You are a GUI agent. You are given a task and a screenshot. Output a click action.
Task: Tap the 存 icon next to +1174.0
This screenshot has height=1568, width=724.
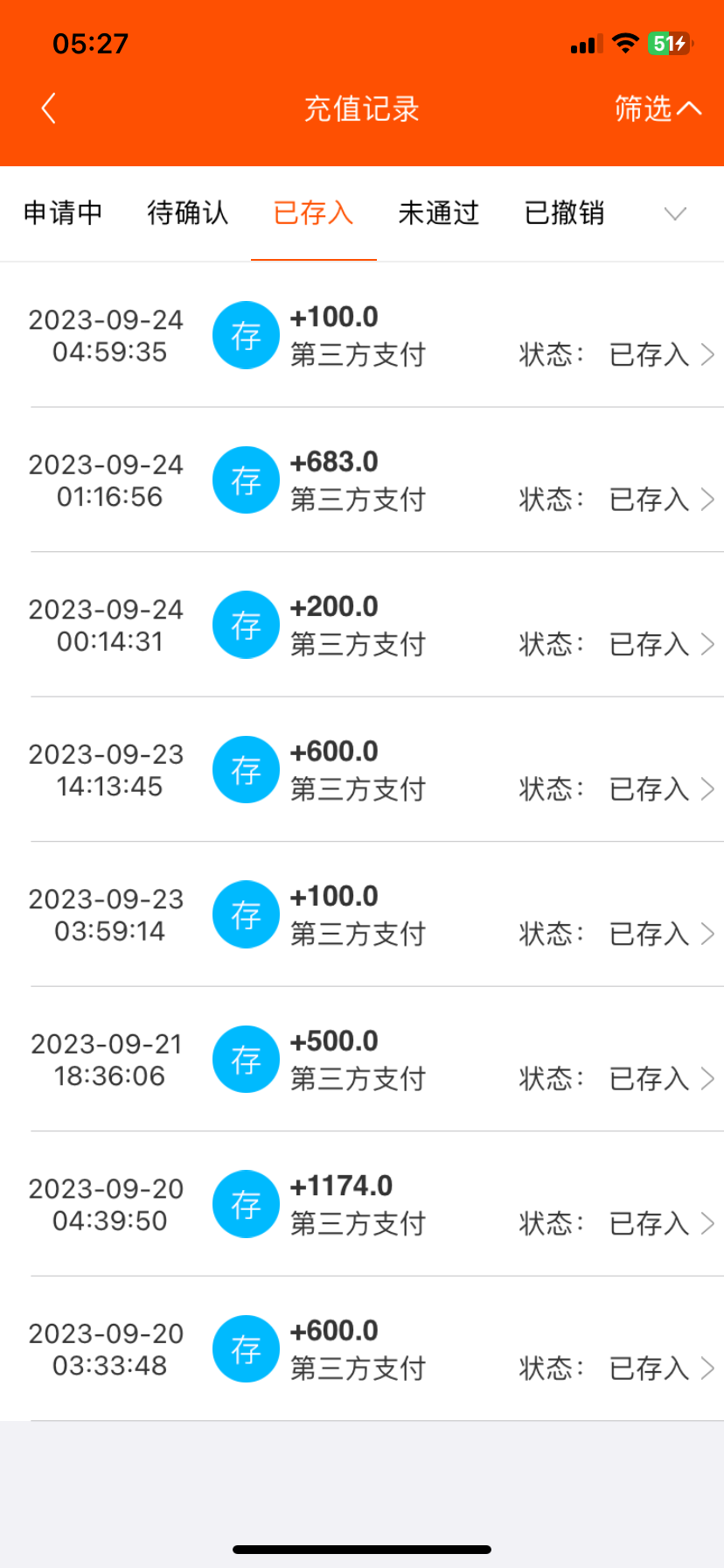tap(246, 1204)
